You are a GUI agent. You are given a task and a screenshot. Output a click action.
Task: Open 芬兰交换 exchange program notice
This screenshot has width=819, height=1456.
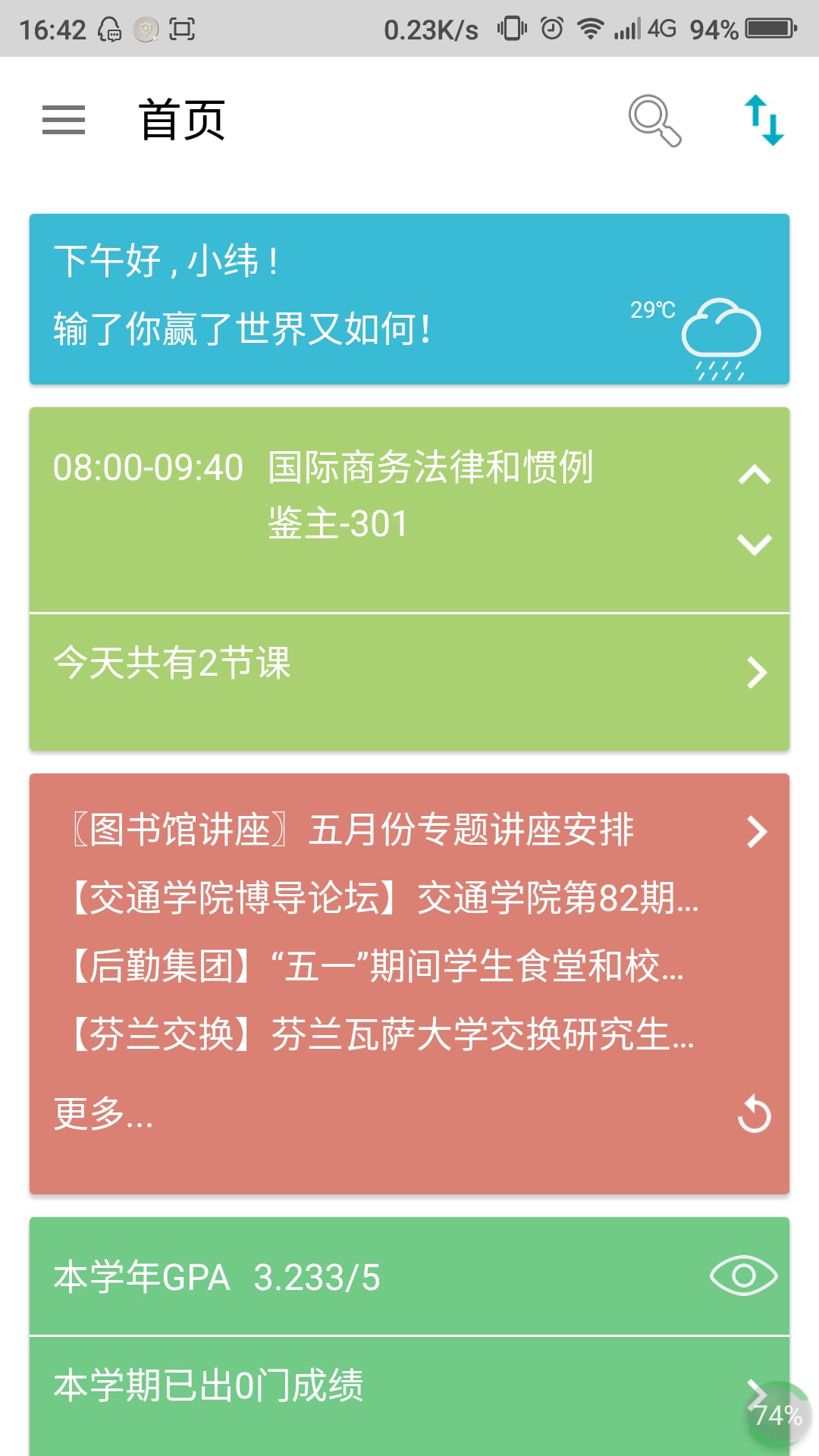click(x=381, y=1034)
